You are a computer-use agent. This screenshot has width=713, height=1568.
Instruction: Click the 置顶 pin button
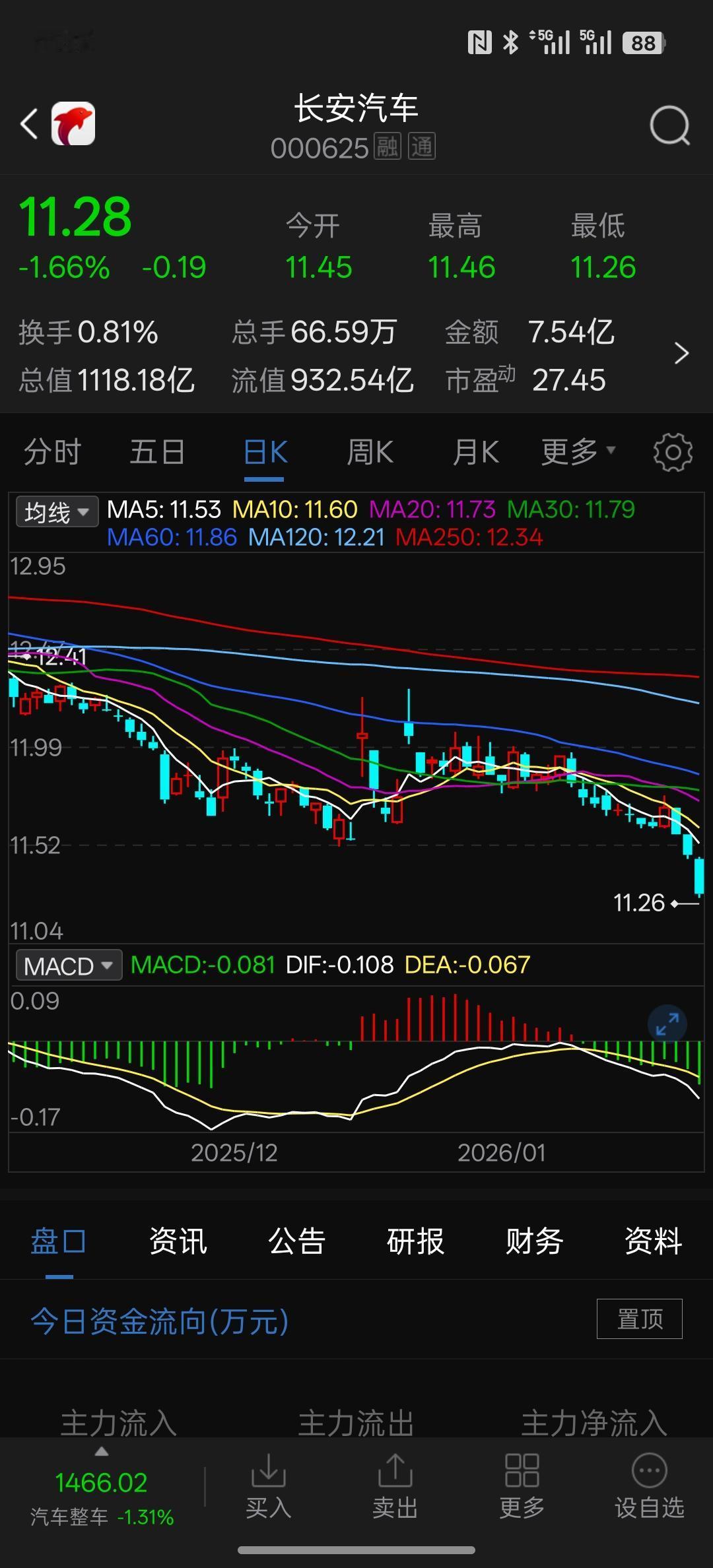click(639, 1319)
